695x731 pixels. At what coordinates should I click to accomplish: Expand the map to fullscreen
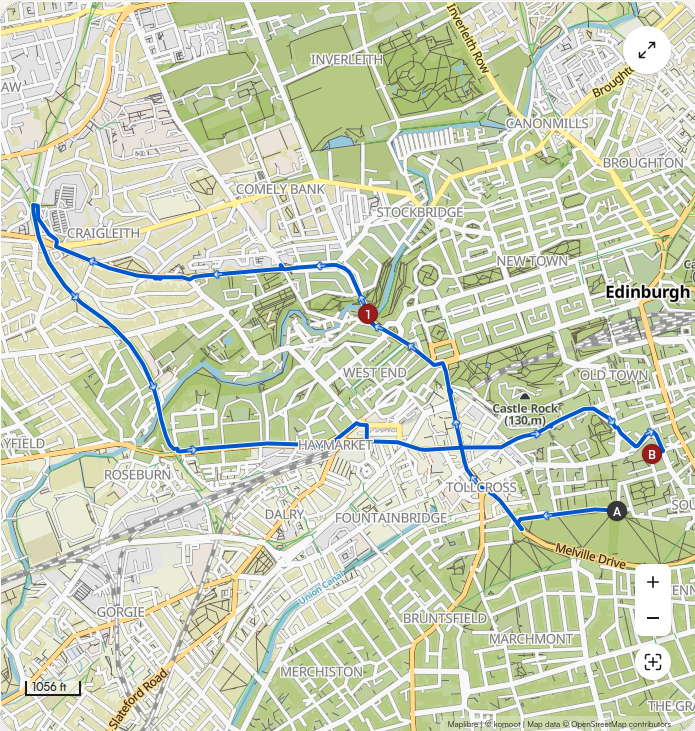[647, 50]
